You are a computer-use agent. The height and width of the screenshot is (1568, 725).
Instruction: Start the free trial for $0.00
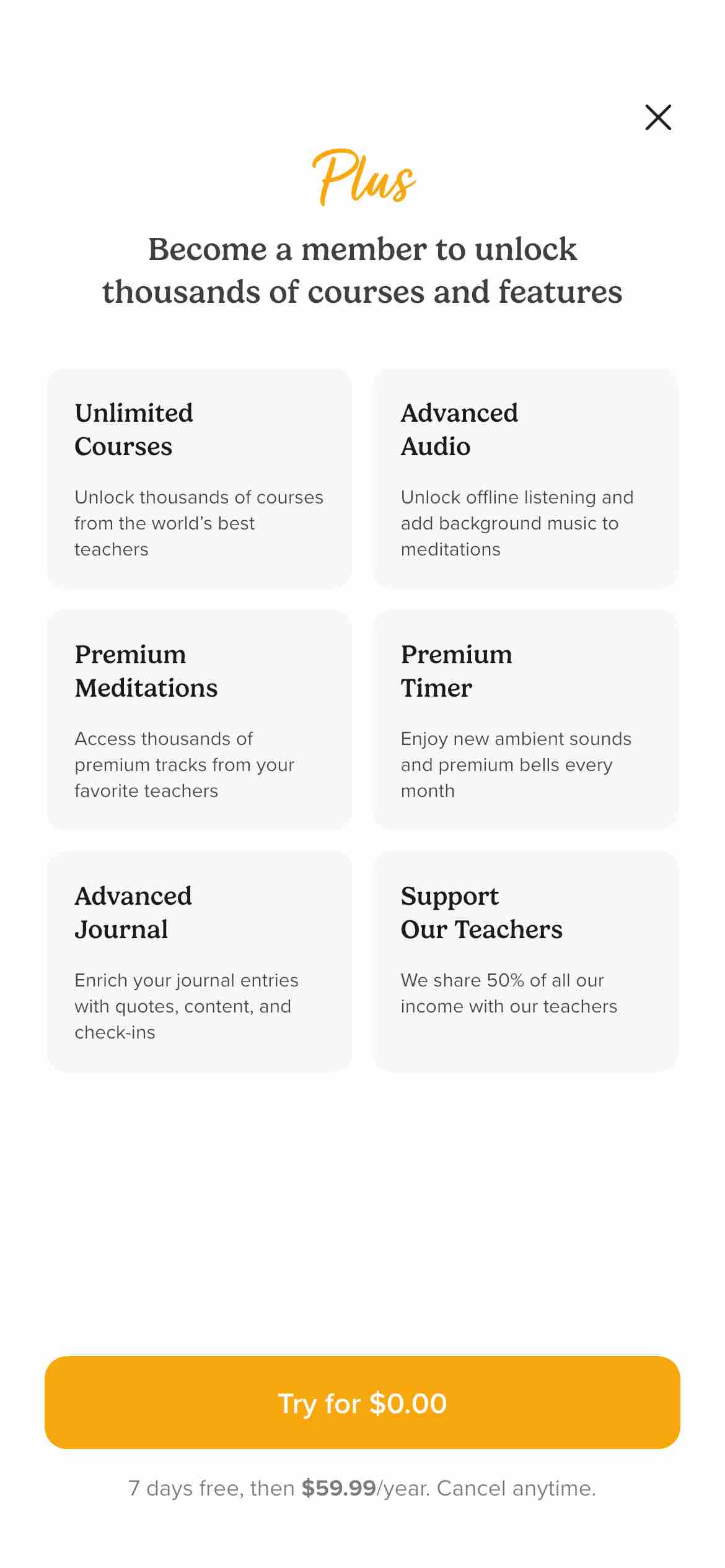362,1403
